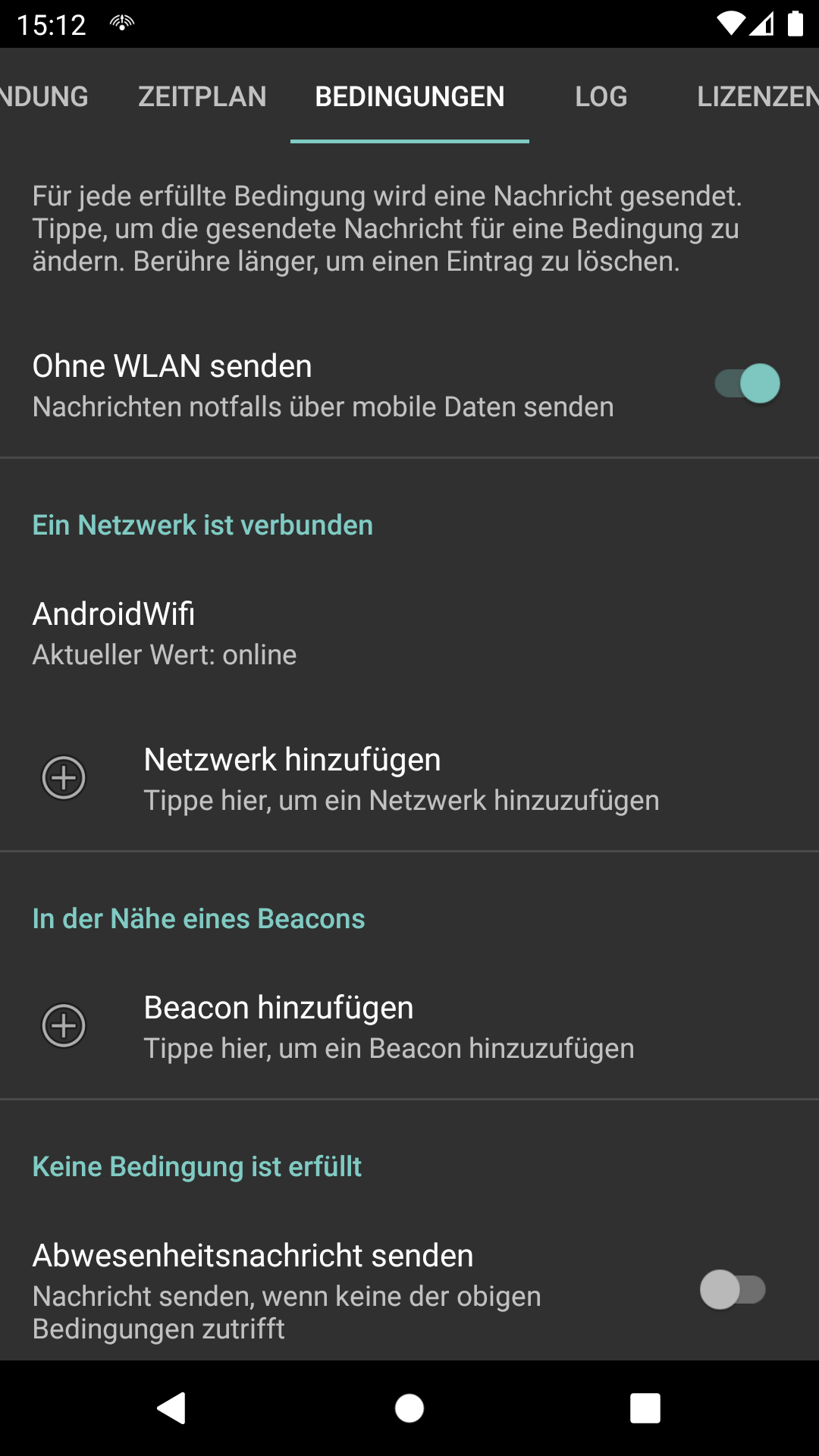Tap Beacon hinzufügen to add a beacon
Screen dimensions: 819x1456
[388, 1026]
